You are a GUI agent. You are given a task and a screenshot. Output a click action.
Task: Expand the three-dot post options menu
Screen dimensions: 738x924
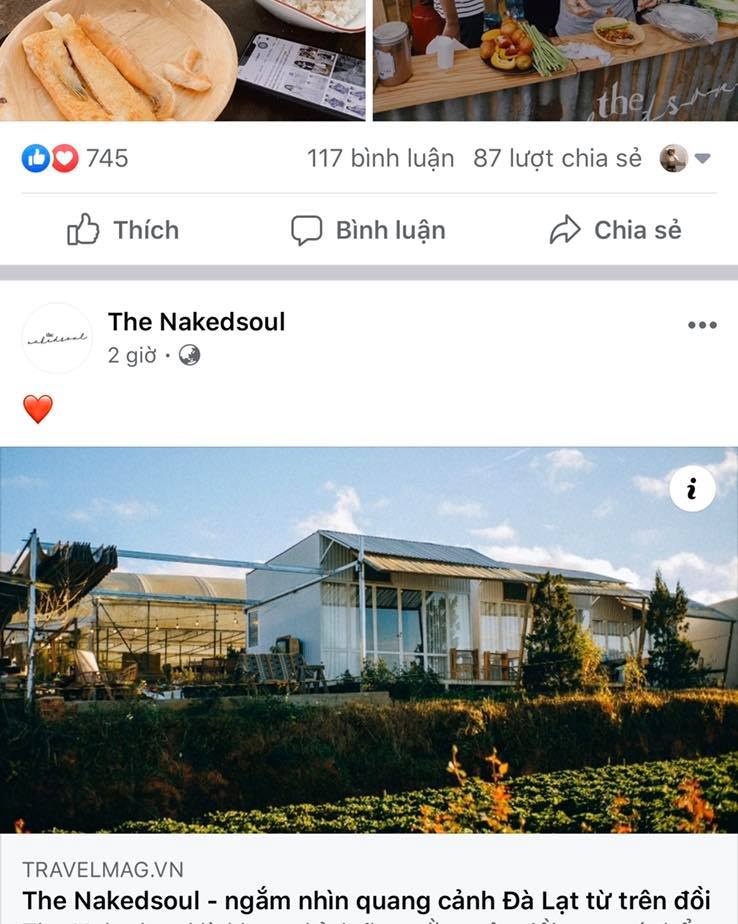click(705, 322)
